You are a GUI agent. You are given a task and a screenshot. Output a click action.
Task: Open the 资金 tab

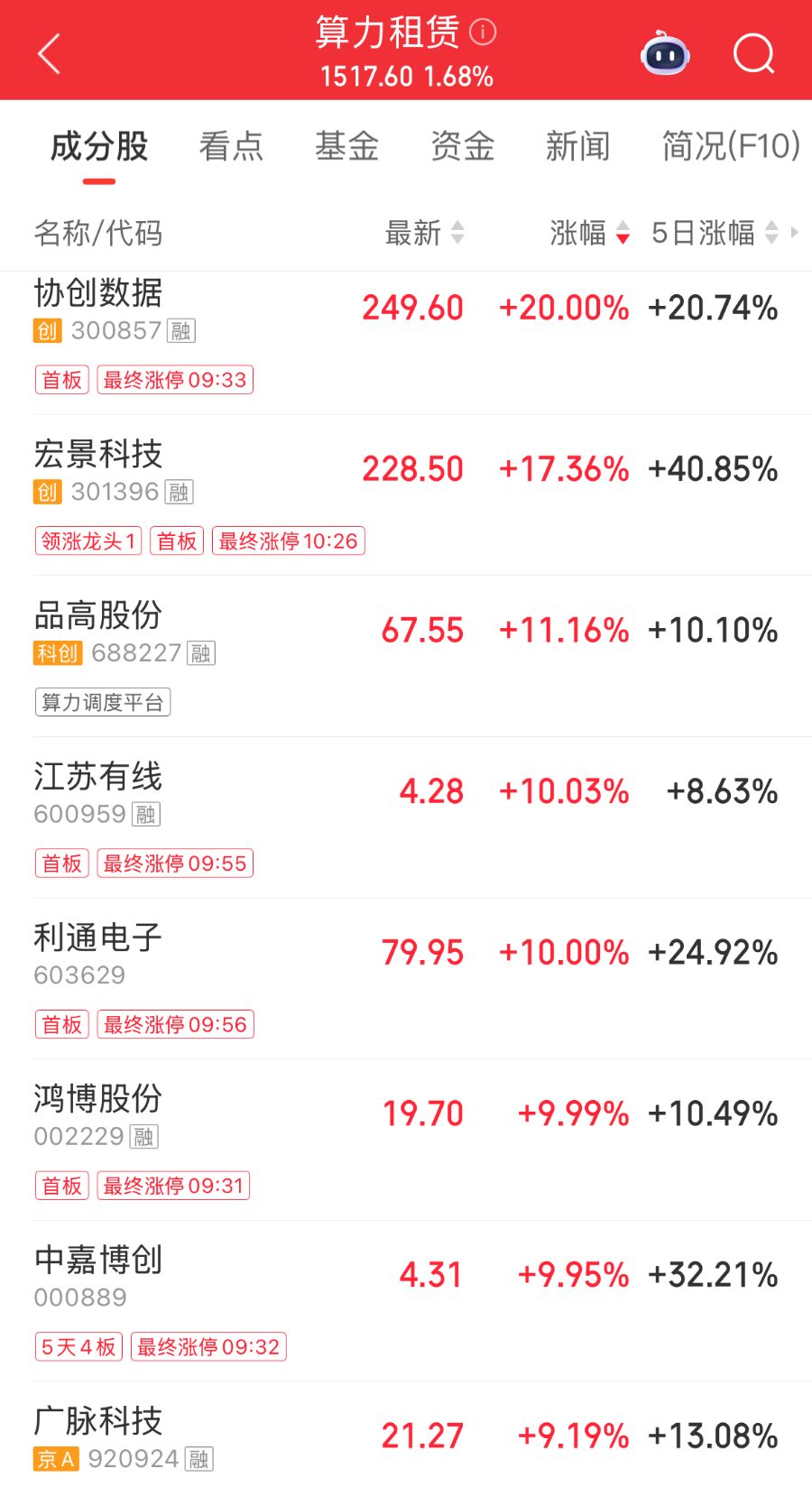(462, 146)
